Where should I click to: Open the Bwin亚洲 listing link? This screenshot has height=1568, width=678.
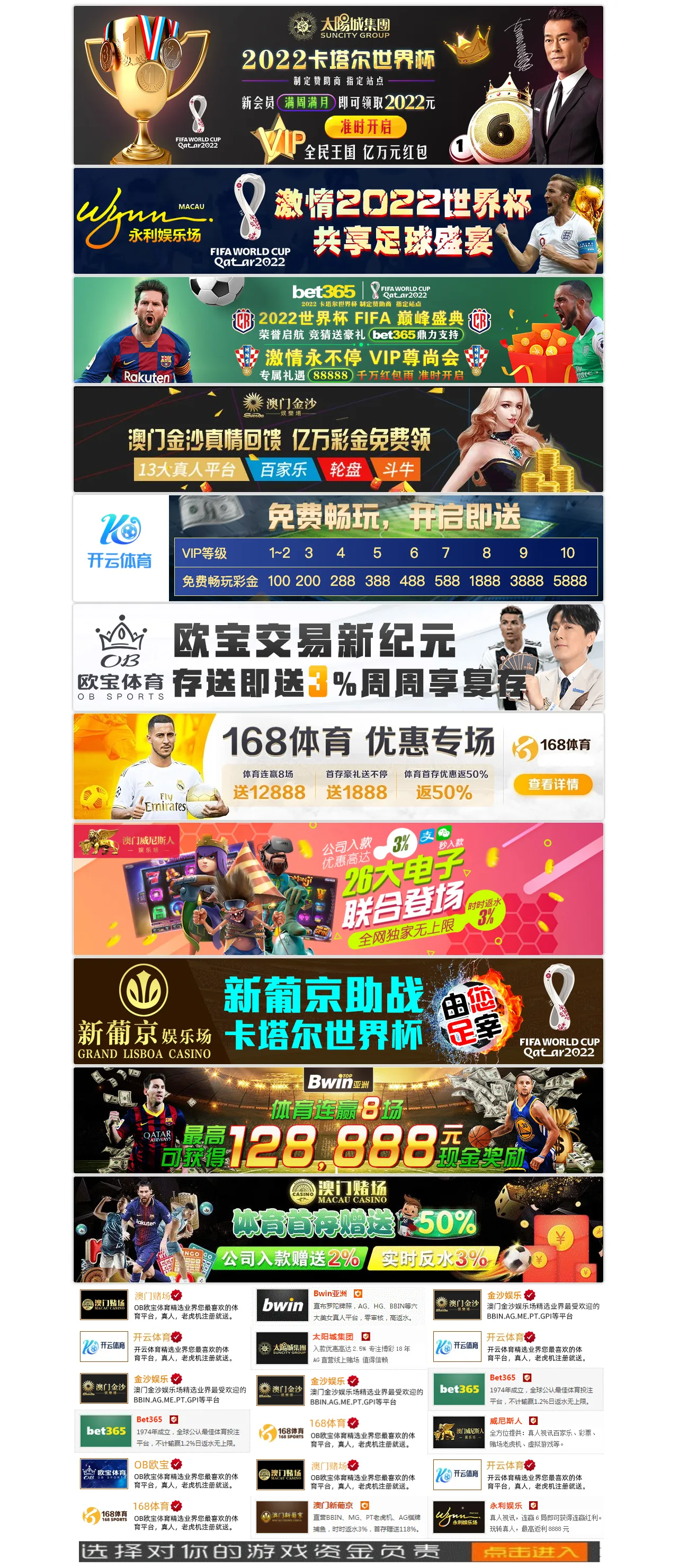(330, 1294)
